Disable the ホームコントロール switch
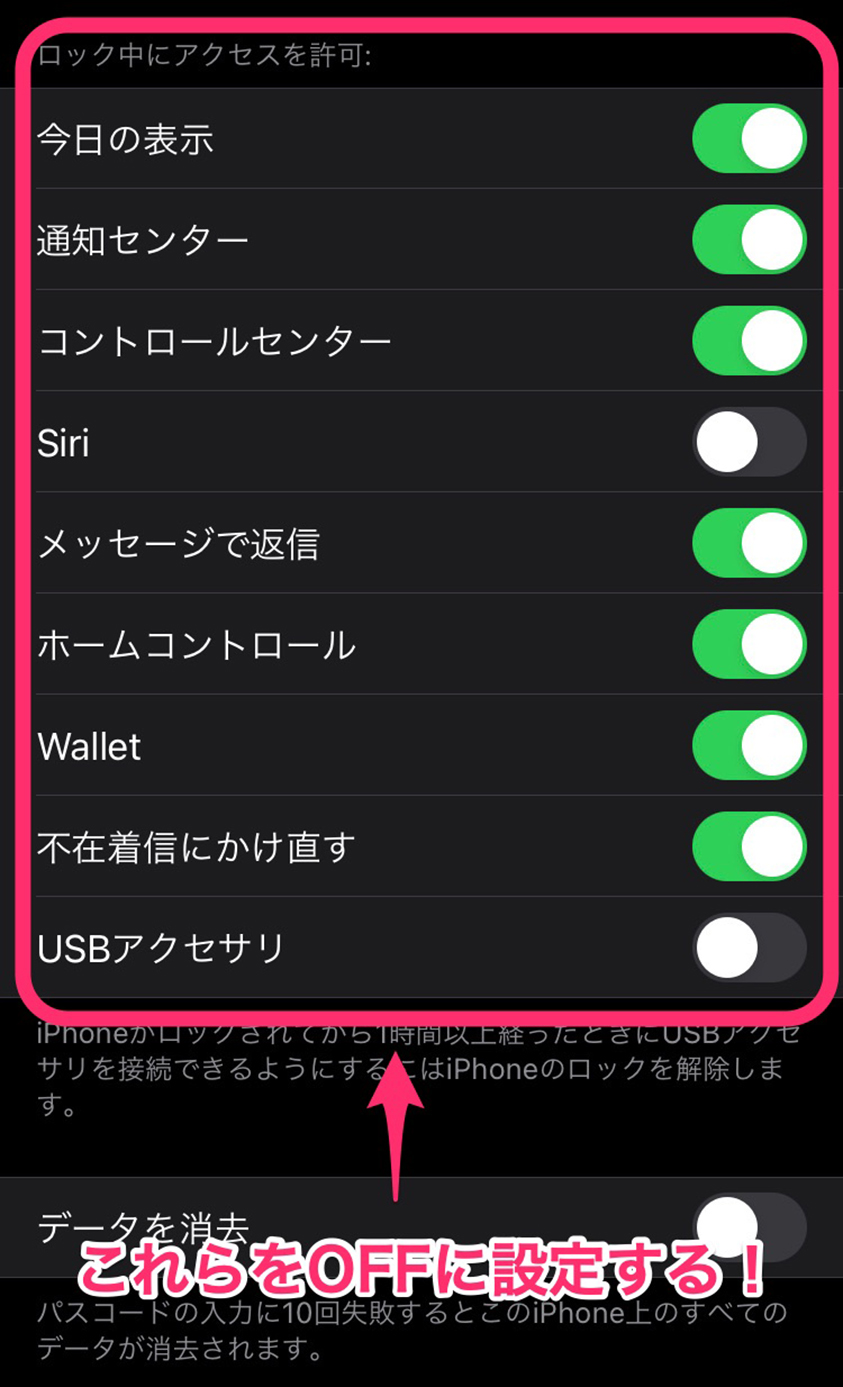This screenshot has width=843, height=1387. pos(749,644)
